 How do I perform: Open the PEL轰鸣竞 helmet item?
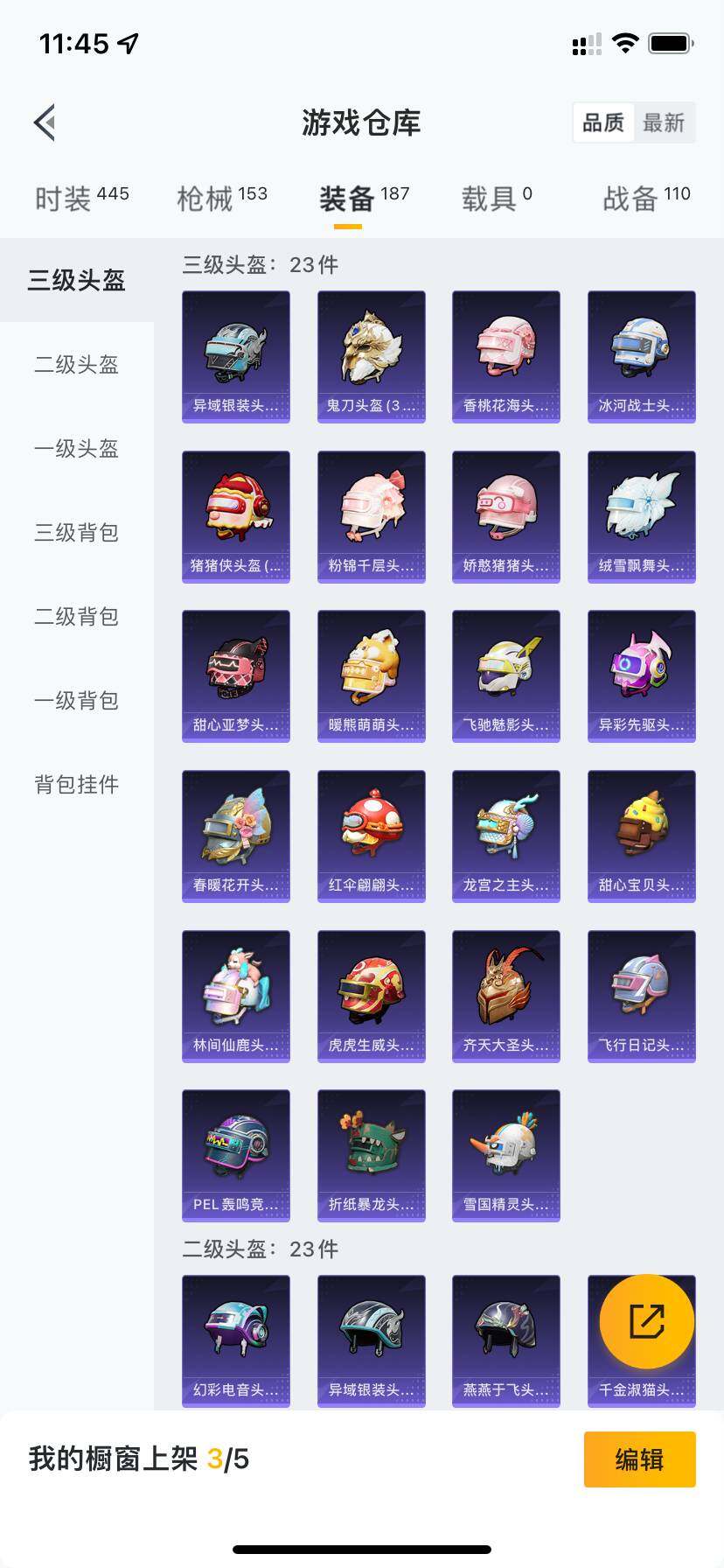click(235, 1155)
